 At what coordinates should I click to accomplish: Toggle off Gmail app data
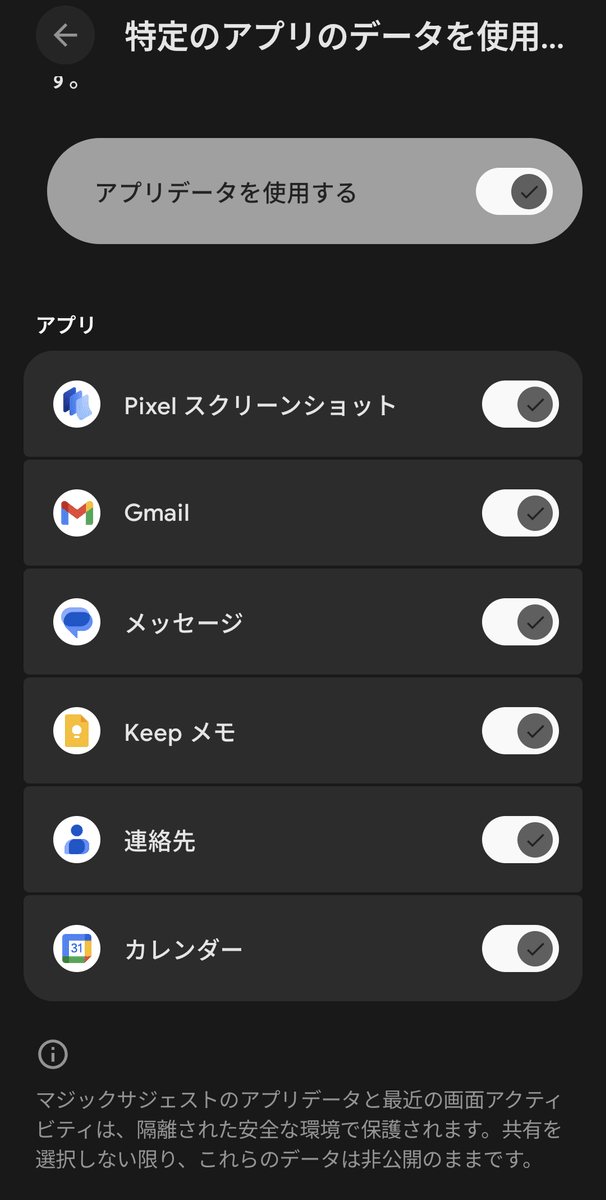click(520, 513)
